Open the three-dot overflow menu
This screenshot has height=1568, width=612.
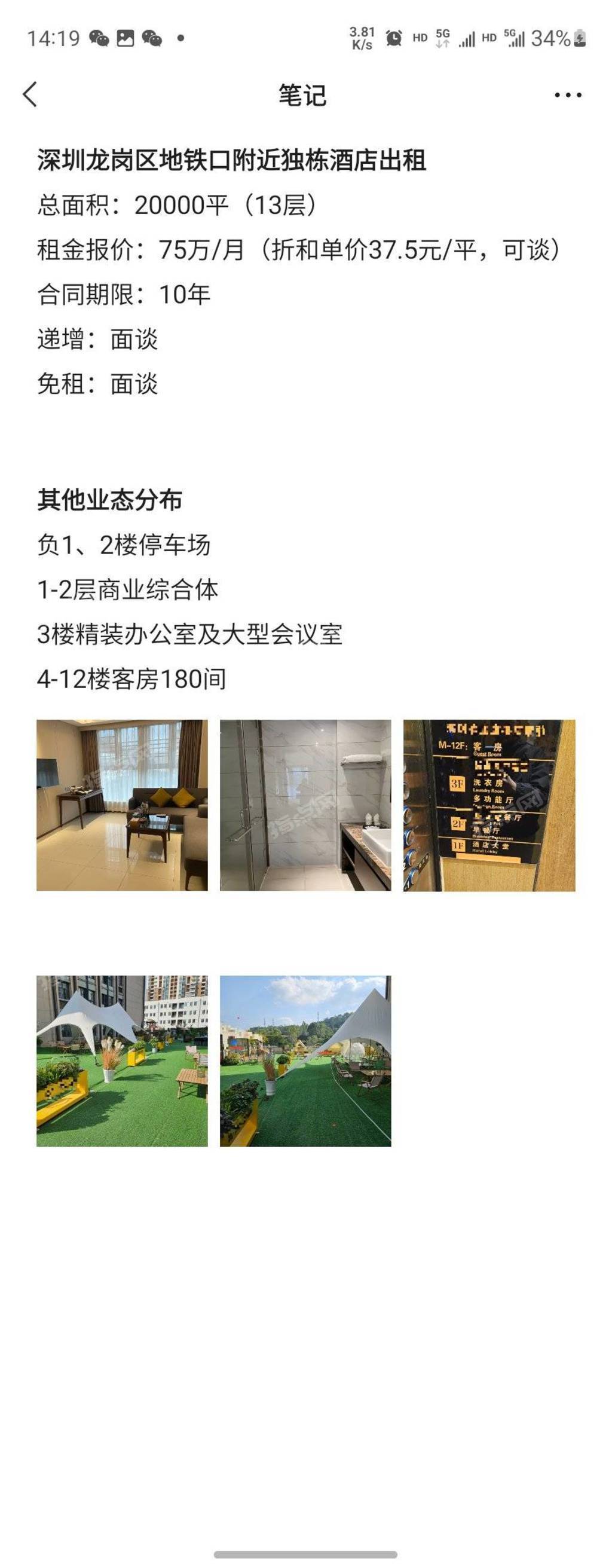(x=567, y=95)
